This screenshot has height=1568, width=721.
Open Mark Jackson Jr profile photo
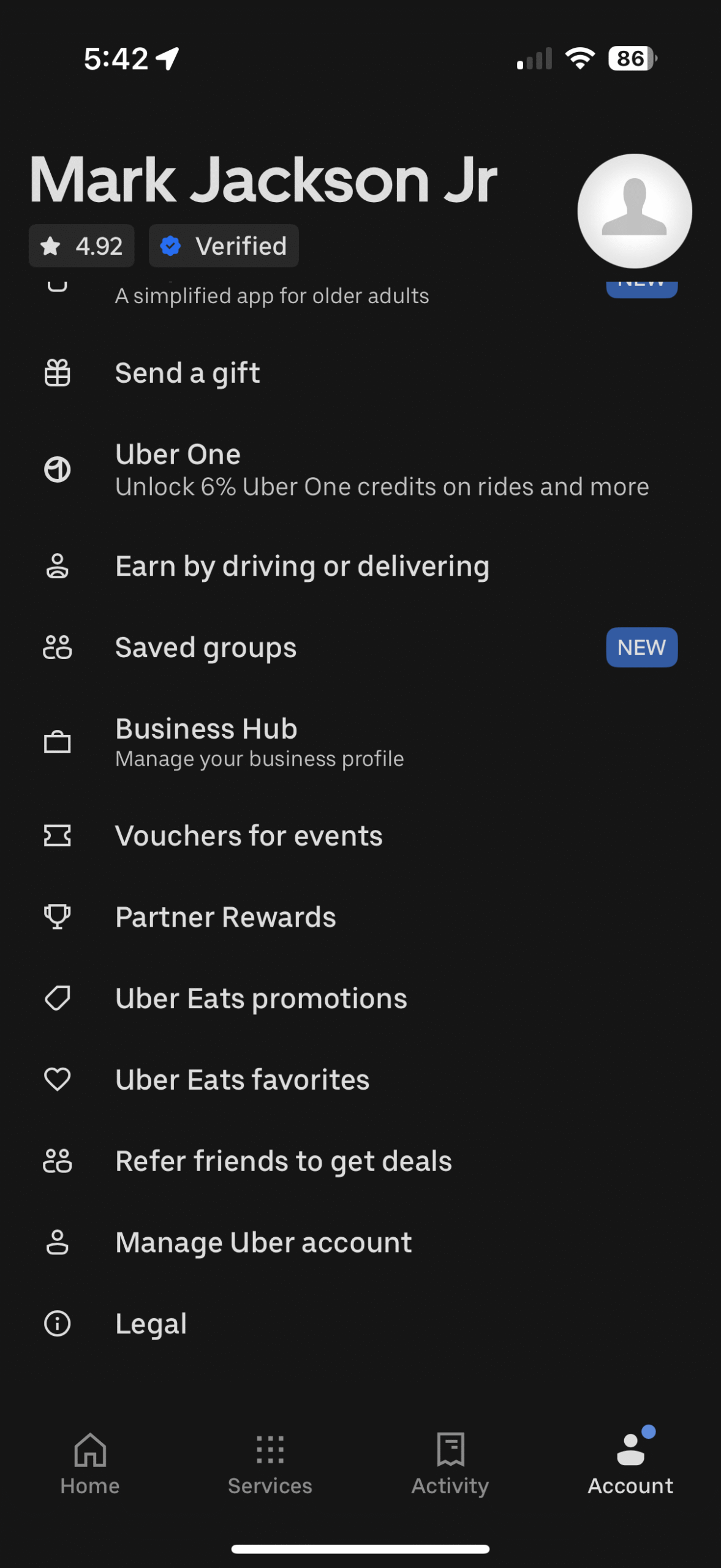click(x=635, y=210)
